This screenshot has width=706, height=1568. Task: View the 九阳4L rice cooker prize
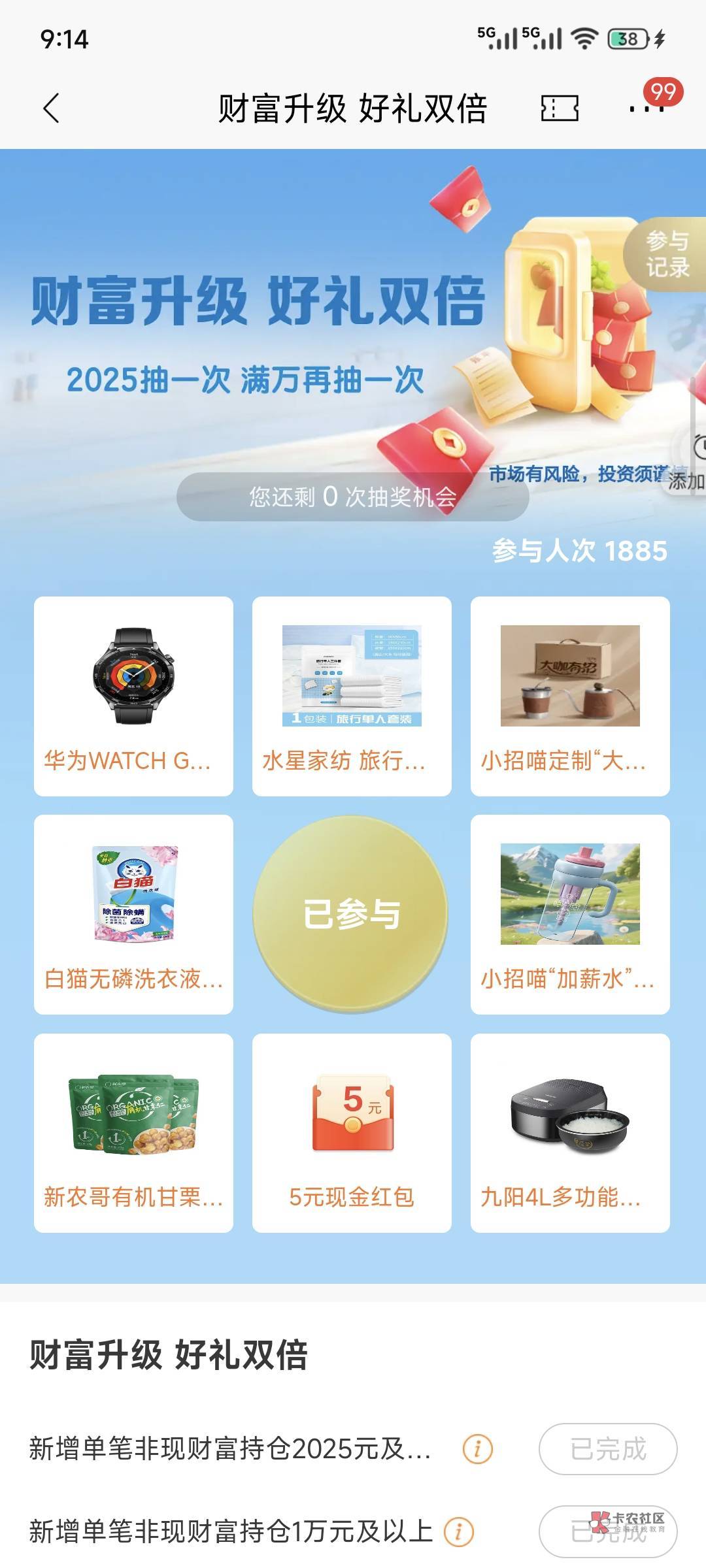[570, 1133]
